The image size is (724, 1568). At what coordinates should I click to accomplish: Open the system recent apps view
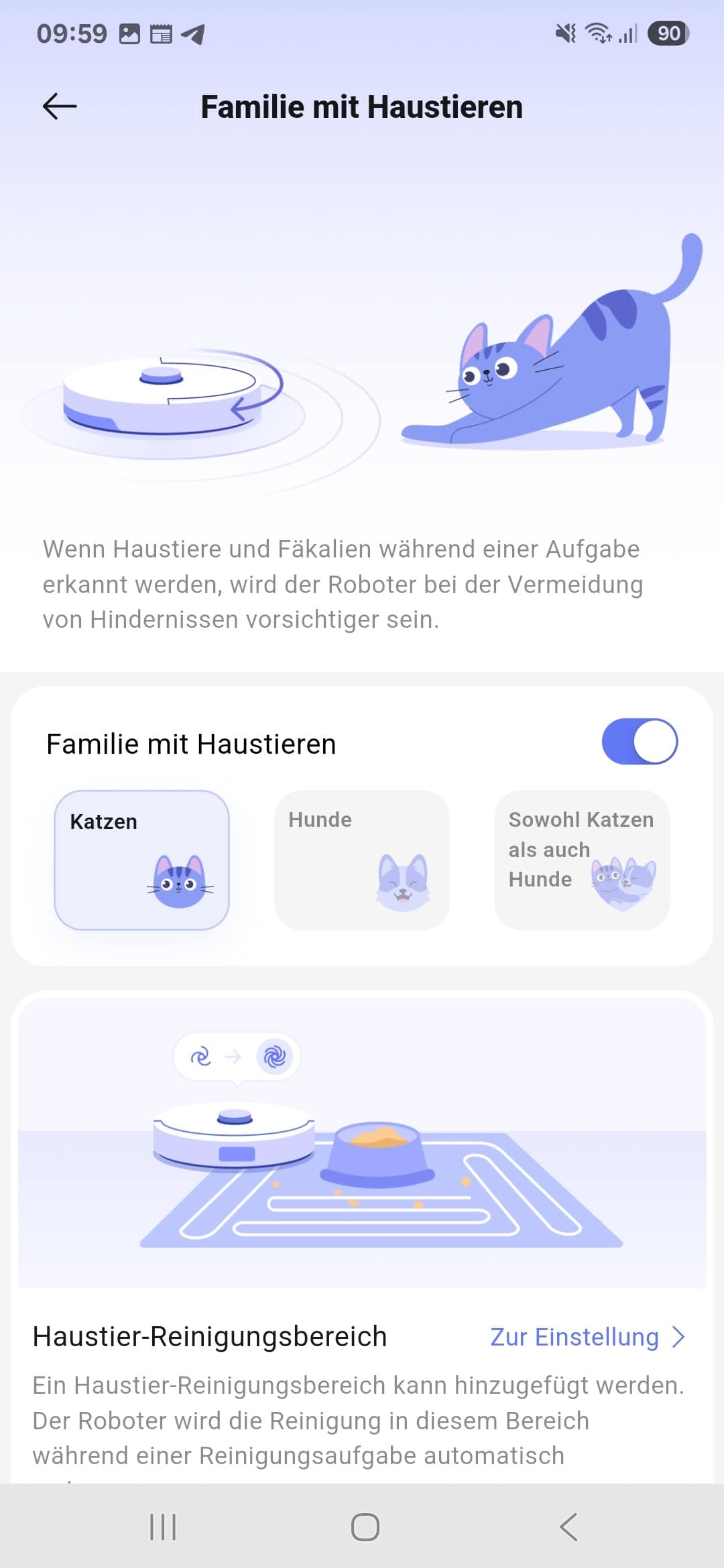tap(163, 1527)
